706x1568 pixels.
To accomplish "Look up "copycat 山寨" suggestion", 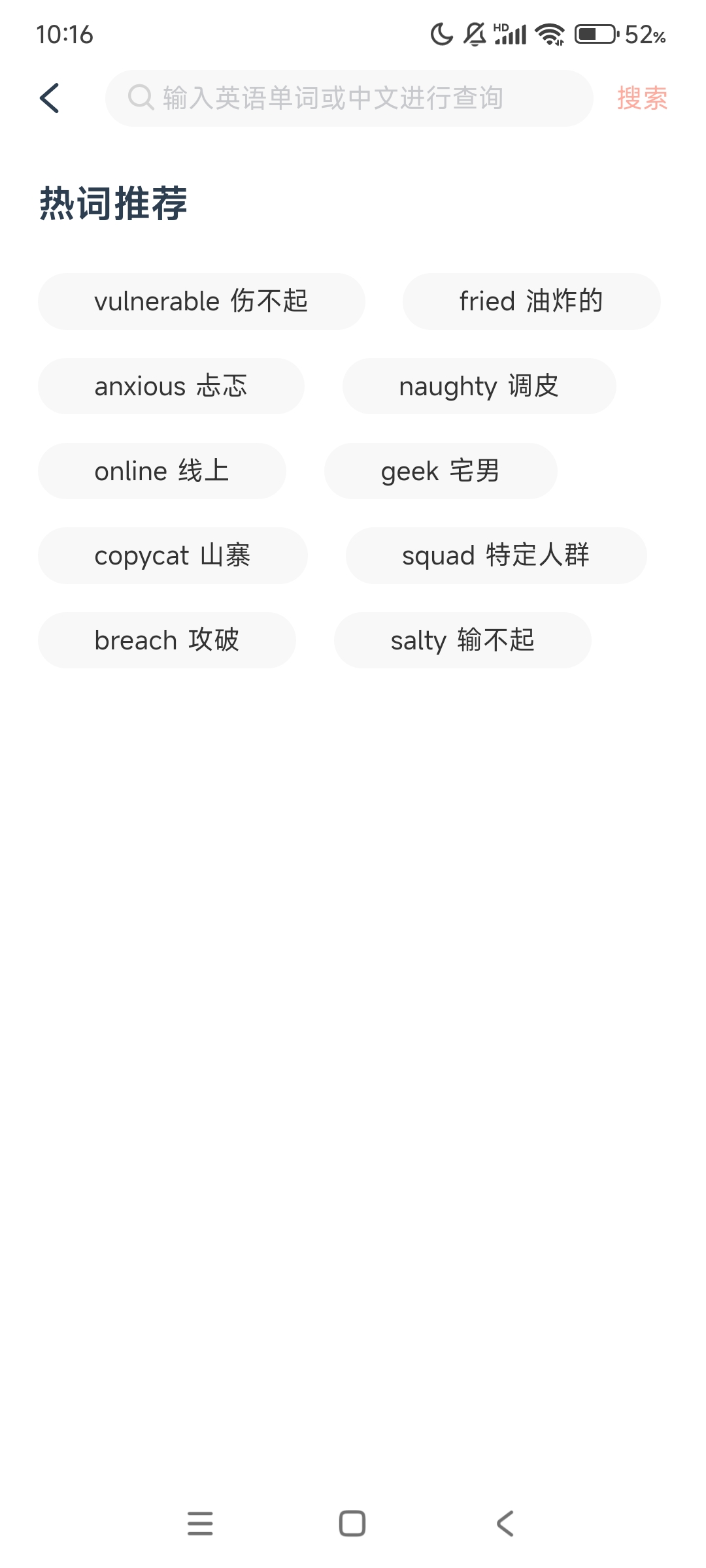I will click(x=172, y=555).
